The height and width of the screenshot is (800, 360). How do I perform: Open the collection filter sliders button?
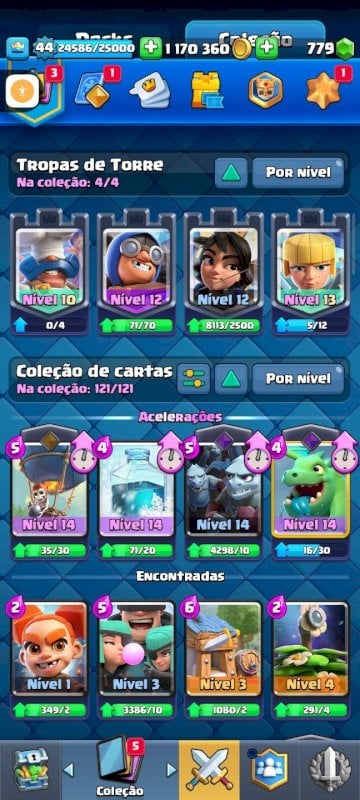point(193,379)
